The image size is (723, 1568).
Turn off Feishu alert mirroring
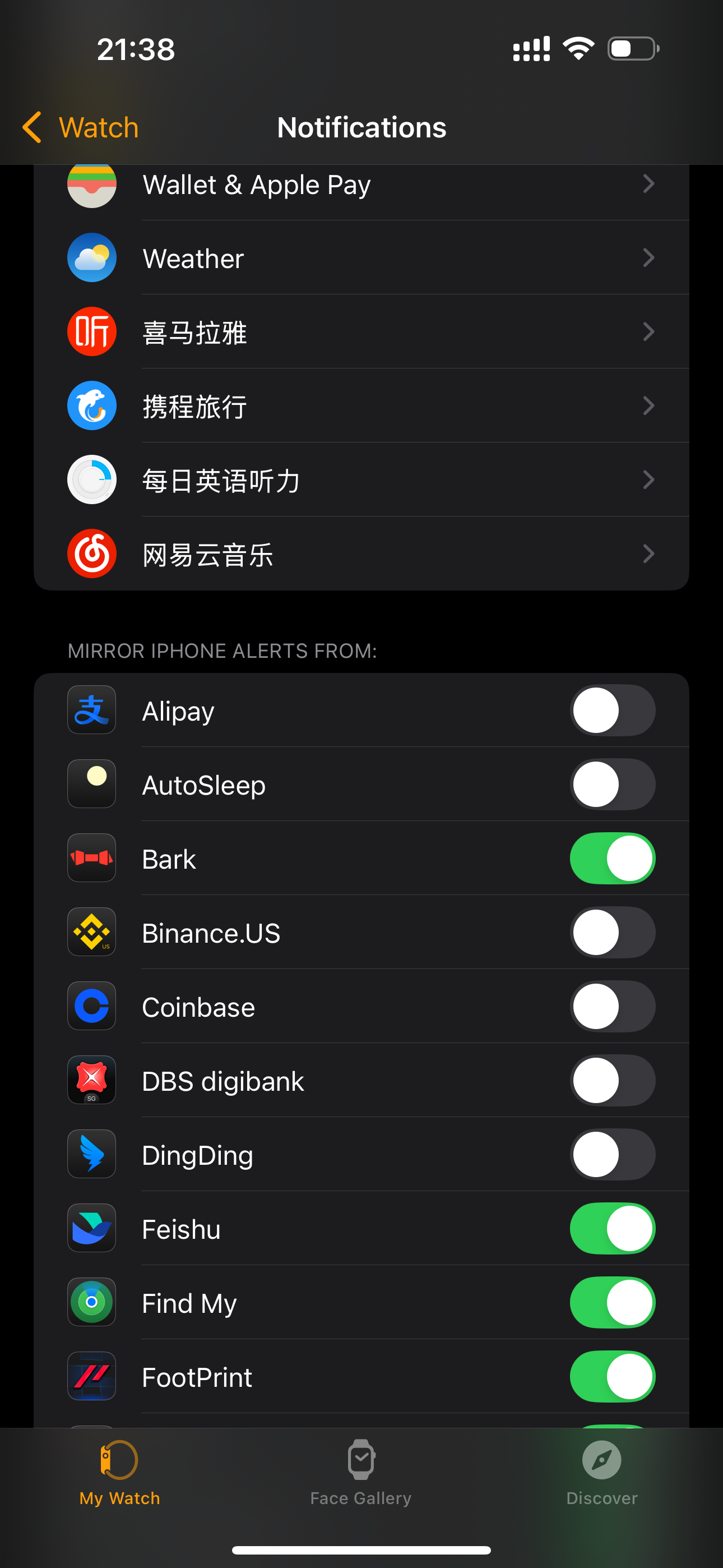tap(611, 1229)
